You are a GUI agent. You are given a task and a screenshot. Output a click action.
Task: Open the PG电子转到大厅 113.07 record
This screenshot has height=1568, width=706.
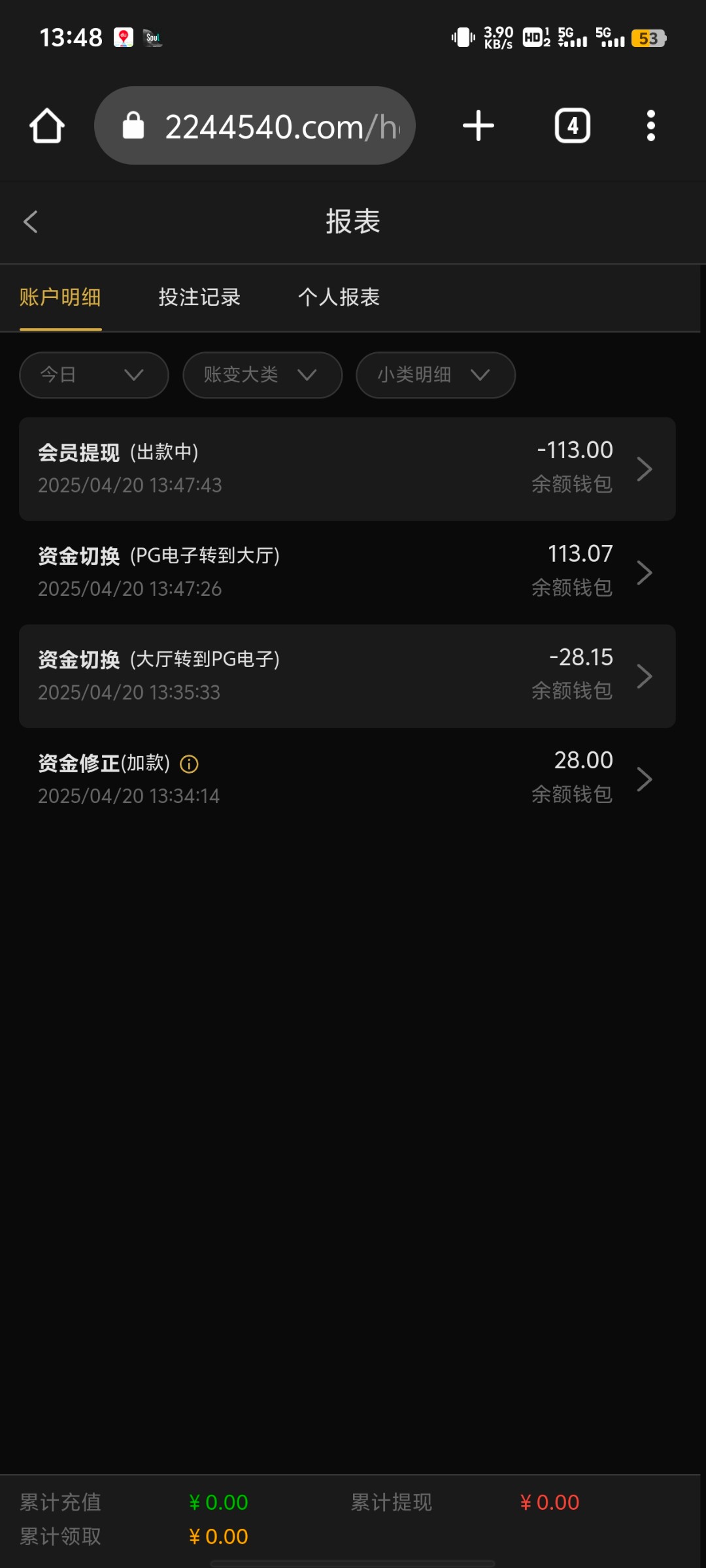click(347, 572)
